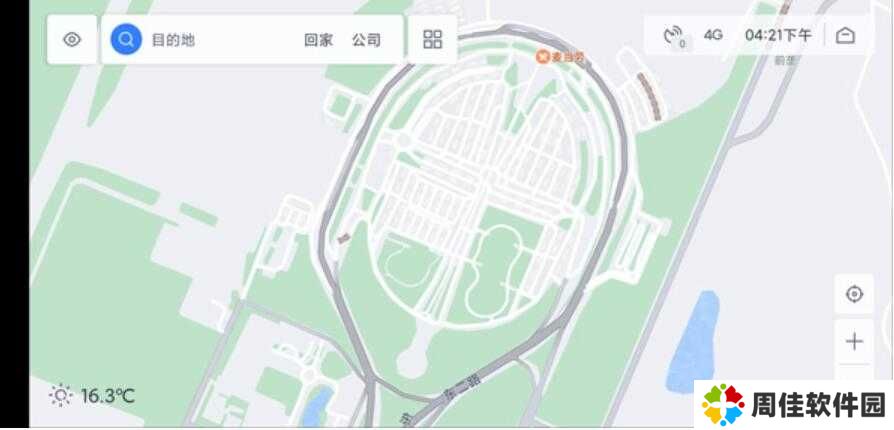The image size is (894, 430).
Task: Tap the 麦当劳 map marker
Action: (x=543, y=57)
